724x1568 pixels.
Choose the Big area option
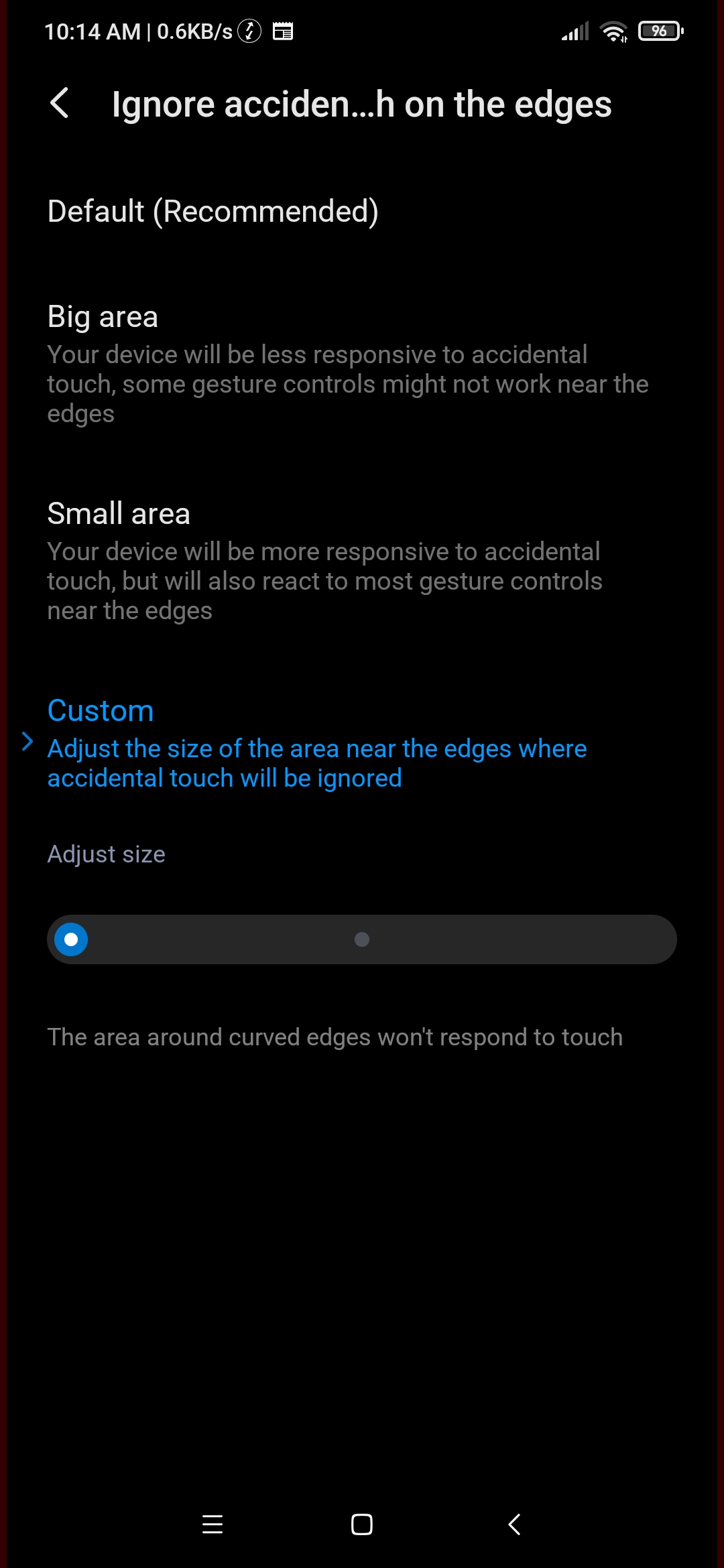347,363
